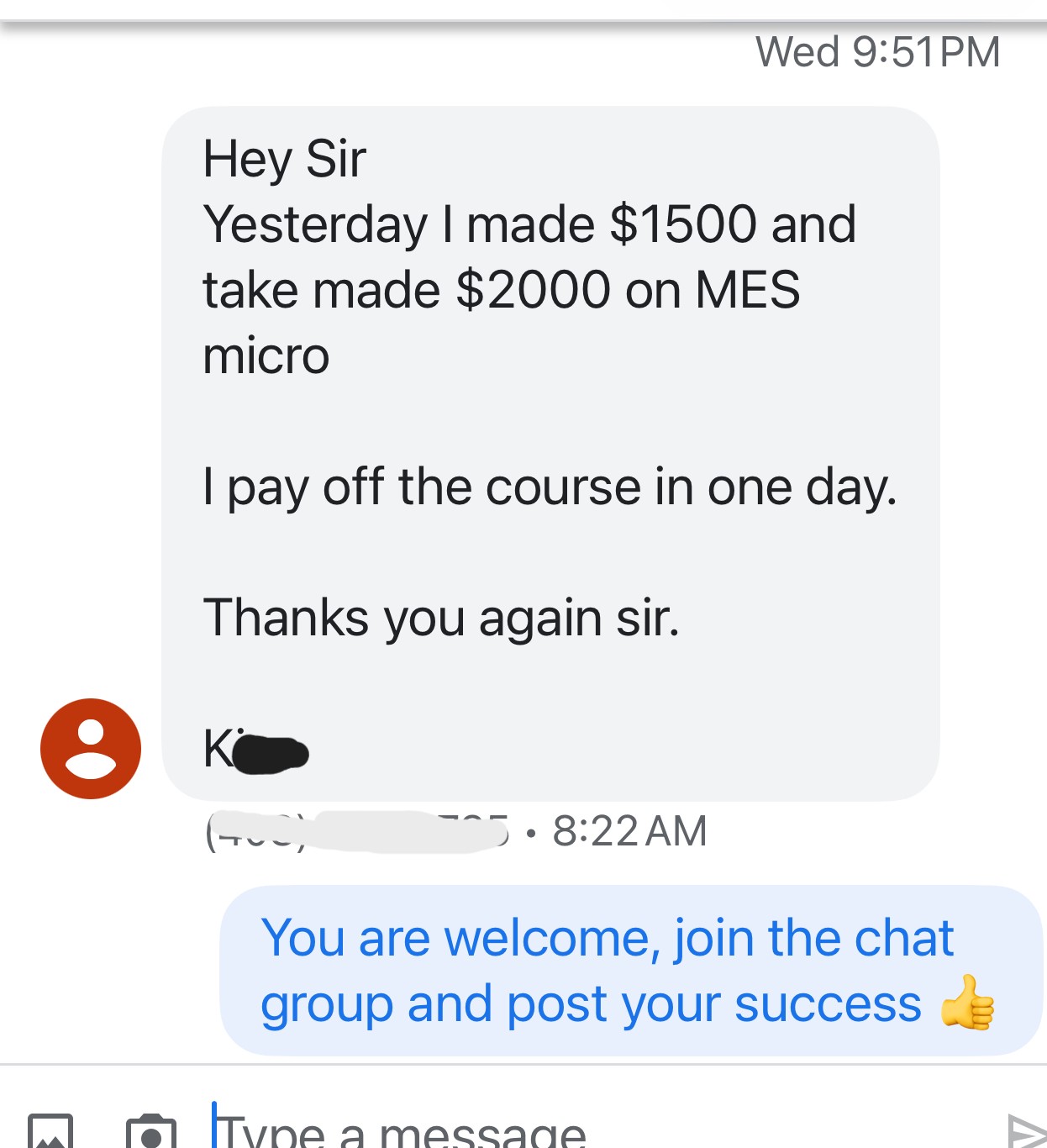Tap the send arrow icon

1026,1131
